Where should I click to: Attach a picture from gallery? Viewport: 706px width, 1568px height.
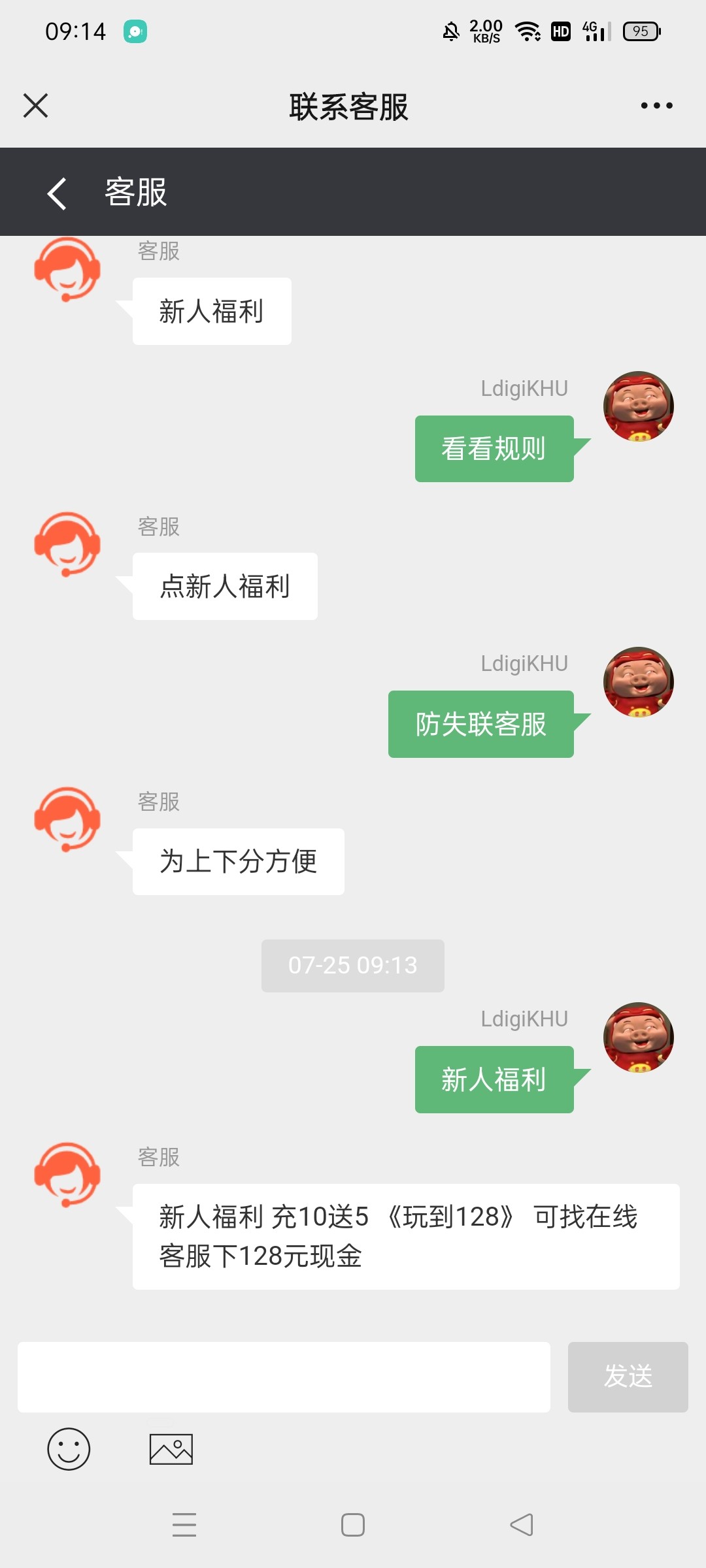pyautogui.click(x=171, y=1448)
